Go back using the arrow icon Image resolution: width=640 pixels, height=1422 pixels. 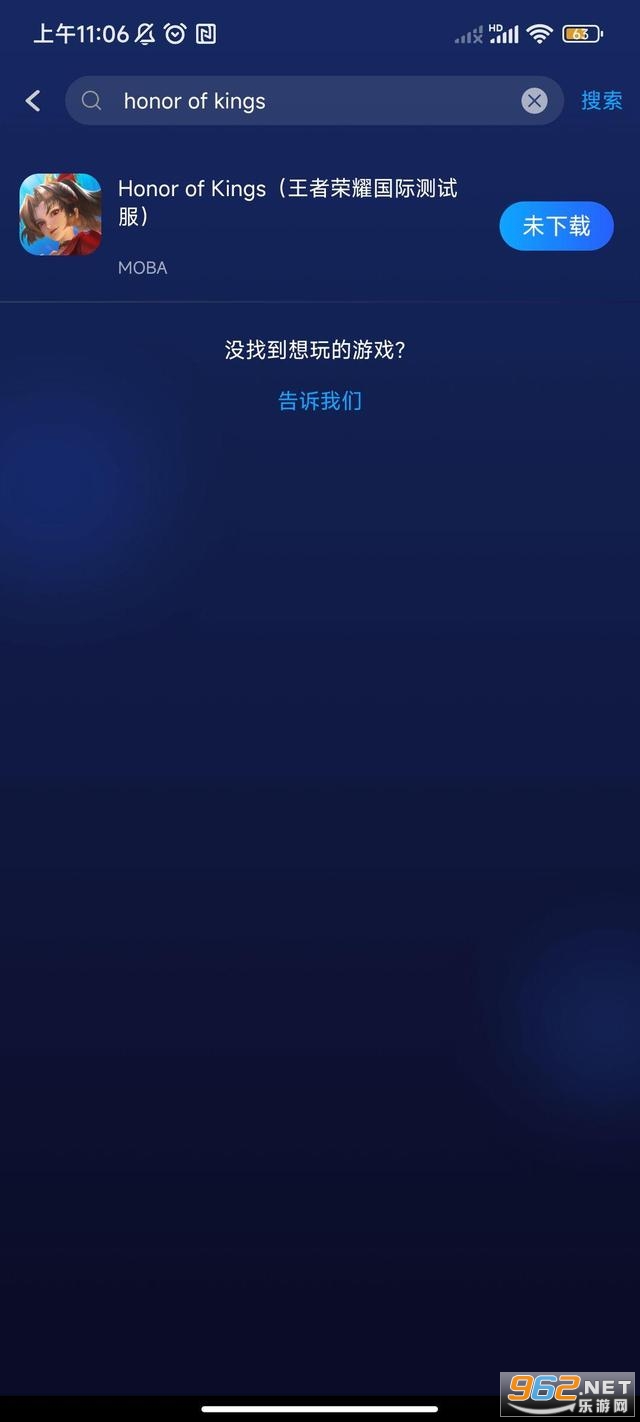[33, 101]
